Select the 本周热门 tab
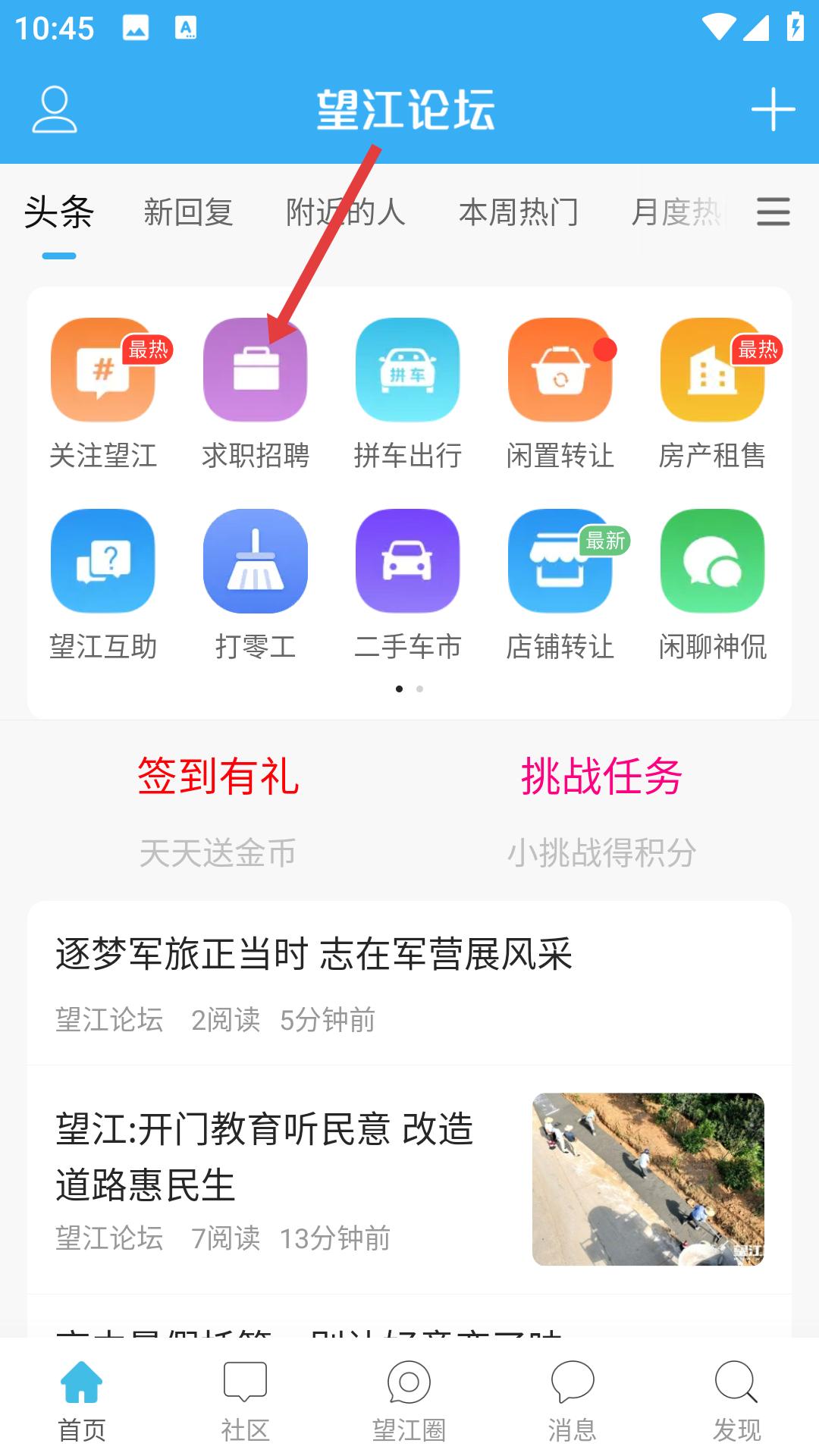This screenshot has height=1456, width=819. tap(519, 212)
